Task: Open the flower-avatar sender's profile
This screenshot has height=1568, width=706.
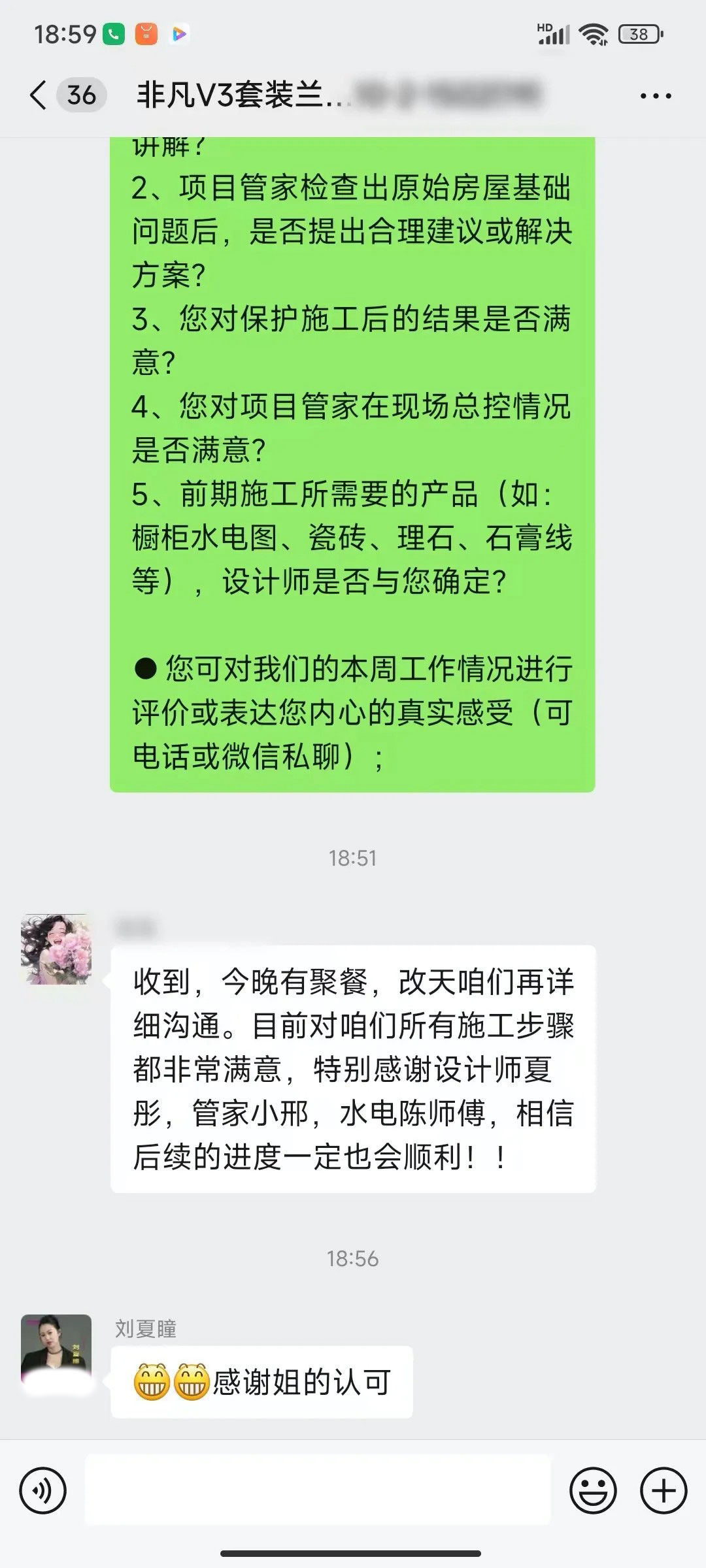Action: [56, 949]
